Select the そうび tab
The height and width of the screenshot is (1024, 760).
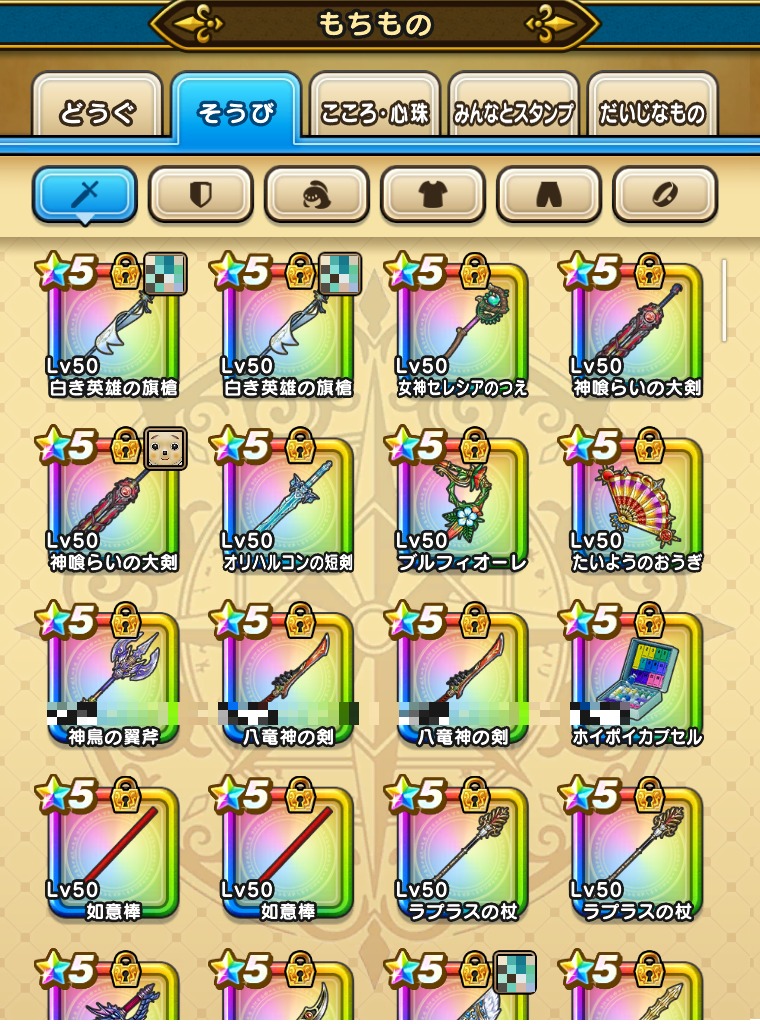236,112
